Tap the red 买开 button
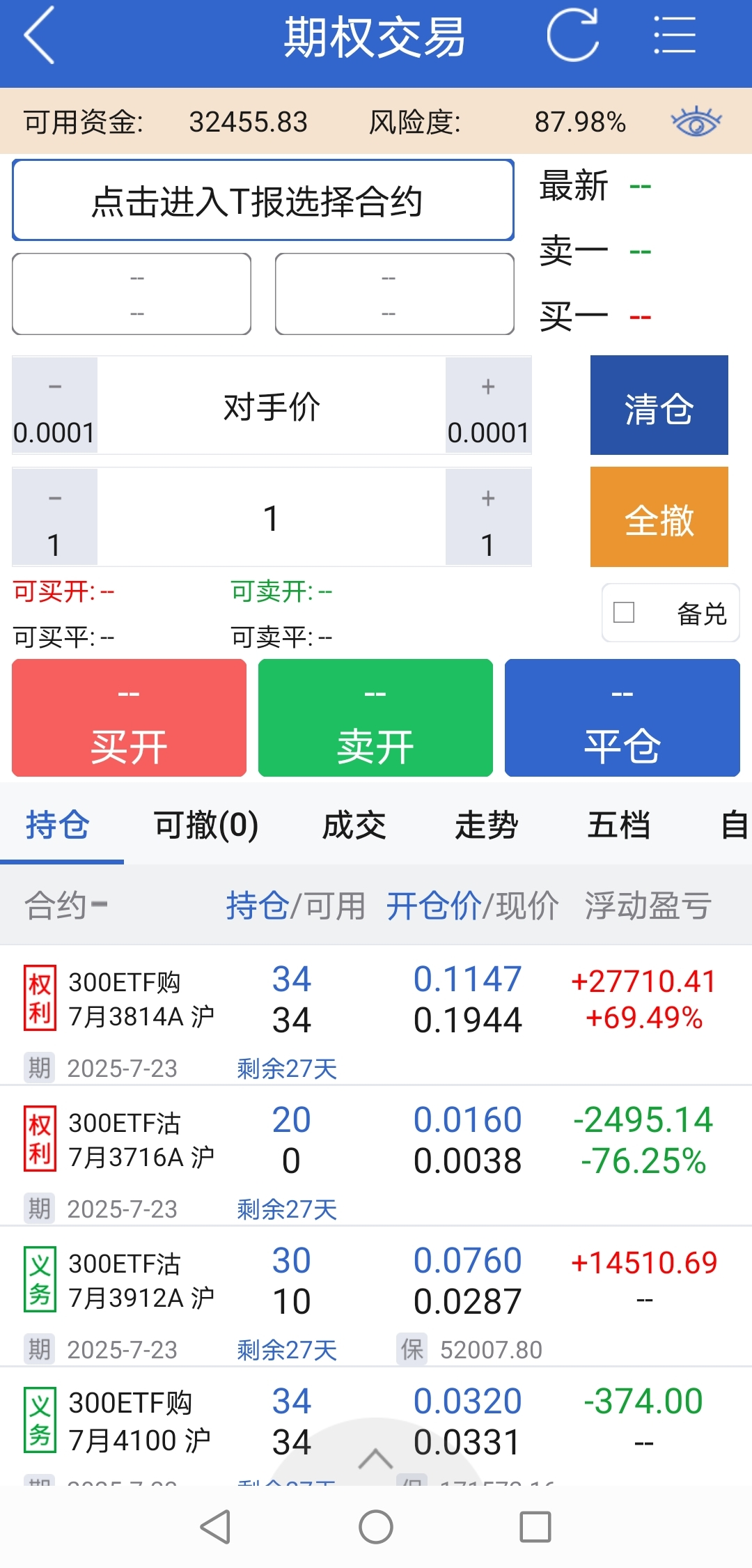Screen dimensions: 752x1568 (129, 718)
